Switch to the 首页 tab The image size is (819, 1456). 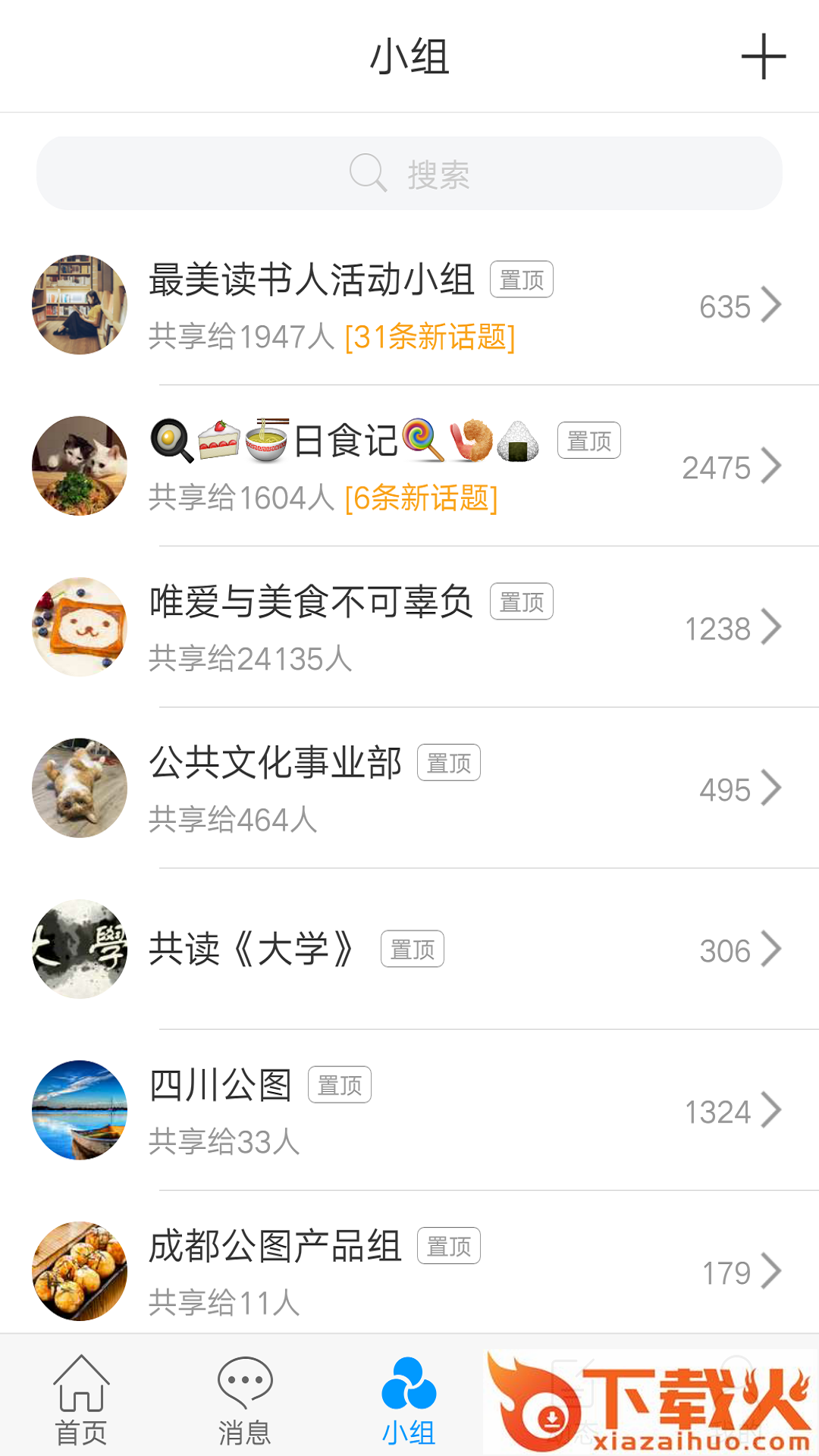click(81, 1400)
